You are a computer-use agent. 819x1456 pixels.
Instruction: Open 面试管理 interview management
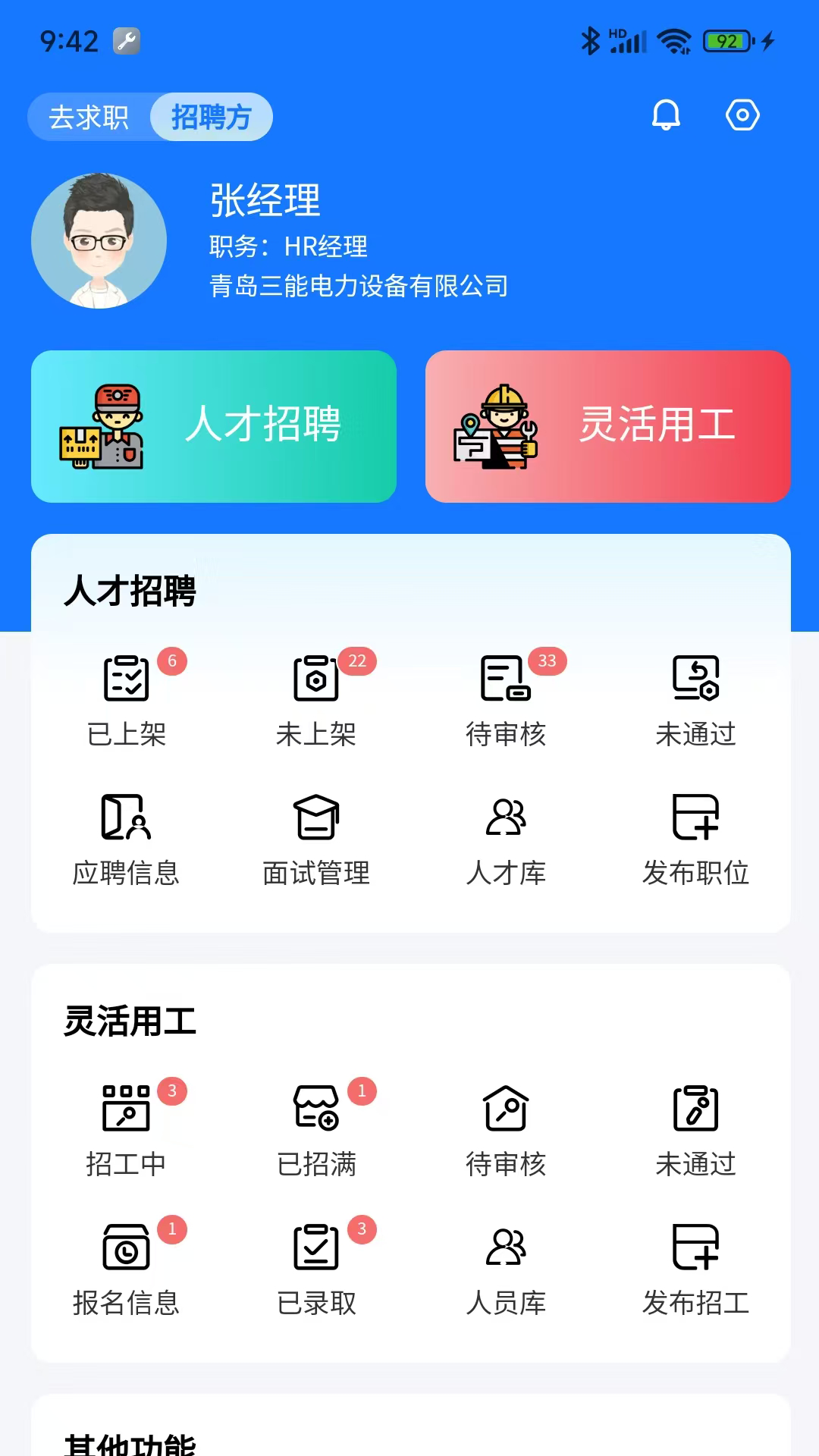click(316, 838)
